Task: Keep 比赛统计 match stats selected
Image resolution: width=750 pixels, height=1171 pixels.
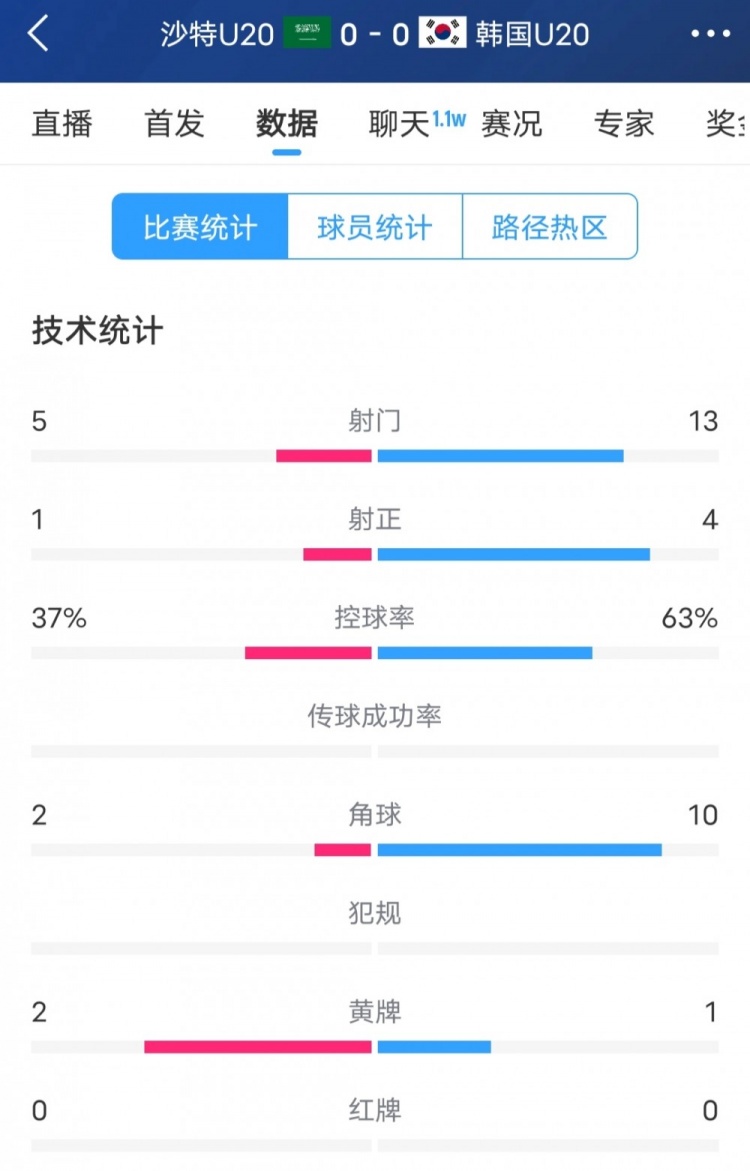Action: 198,227
